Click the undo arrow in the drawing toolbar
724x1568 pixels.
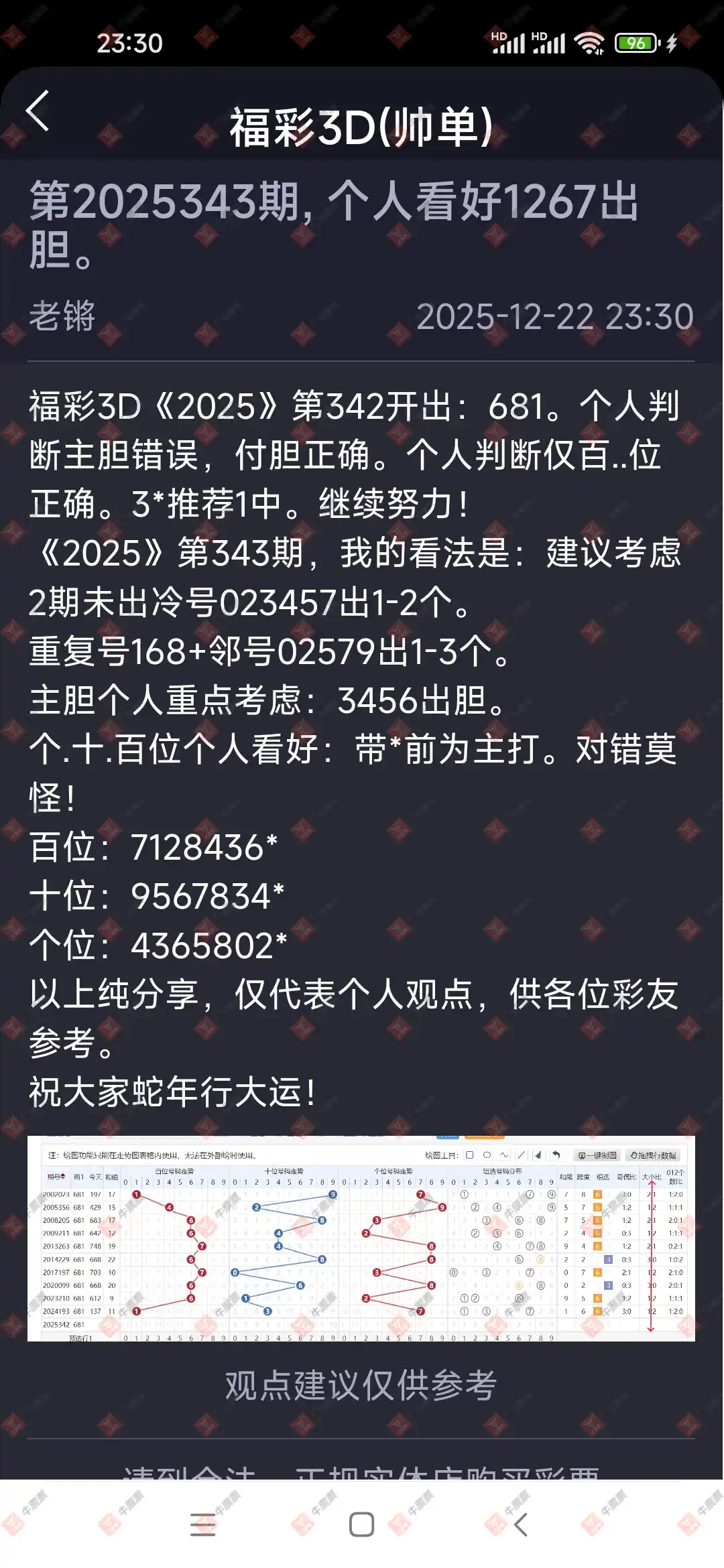pos(556,1154)
